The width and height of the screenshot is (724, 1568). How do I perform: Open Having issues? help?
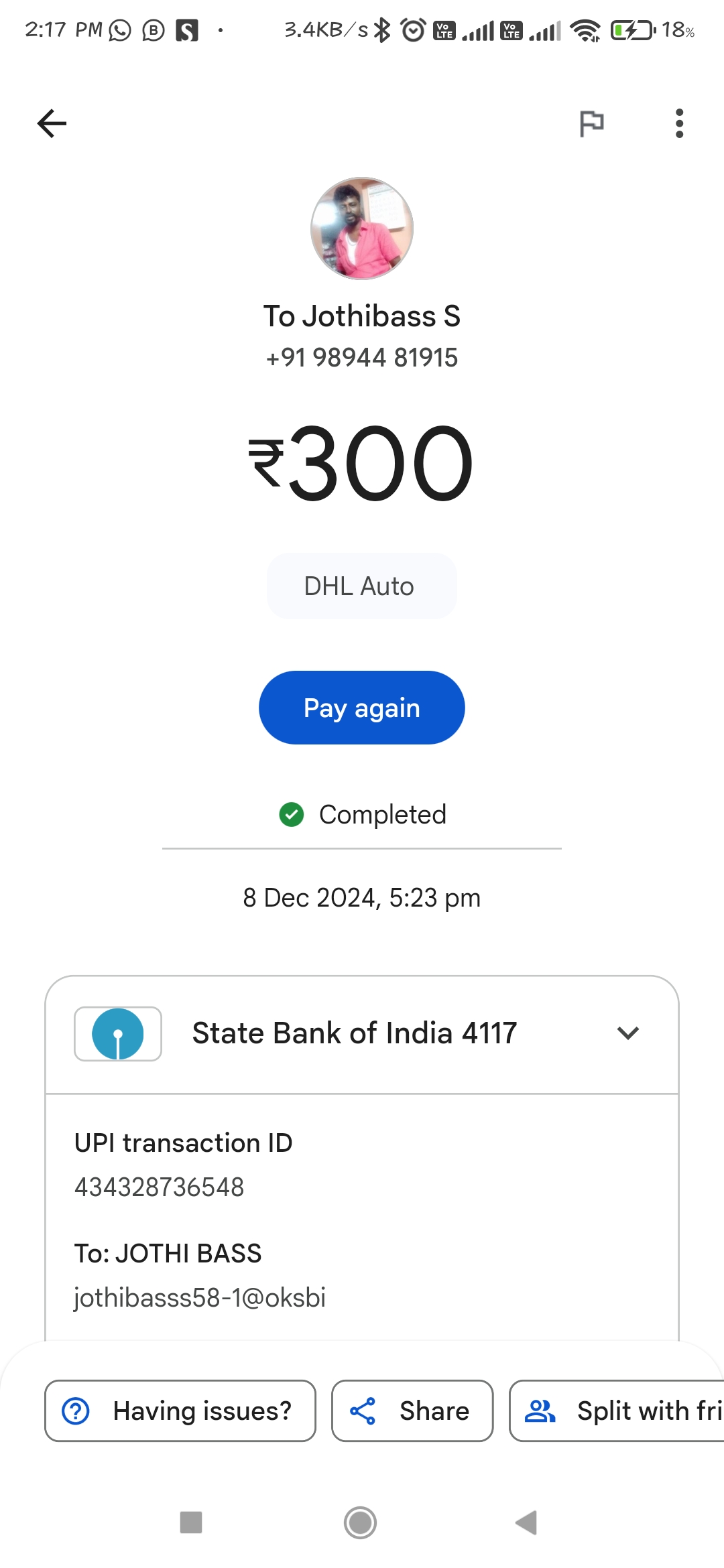point(180,1411)
